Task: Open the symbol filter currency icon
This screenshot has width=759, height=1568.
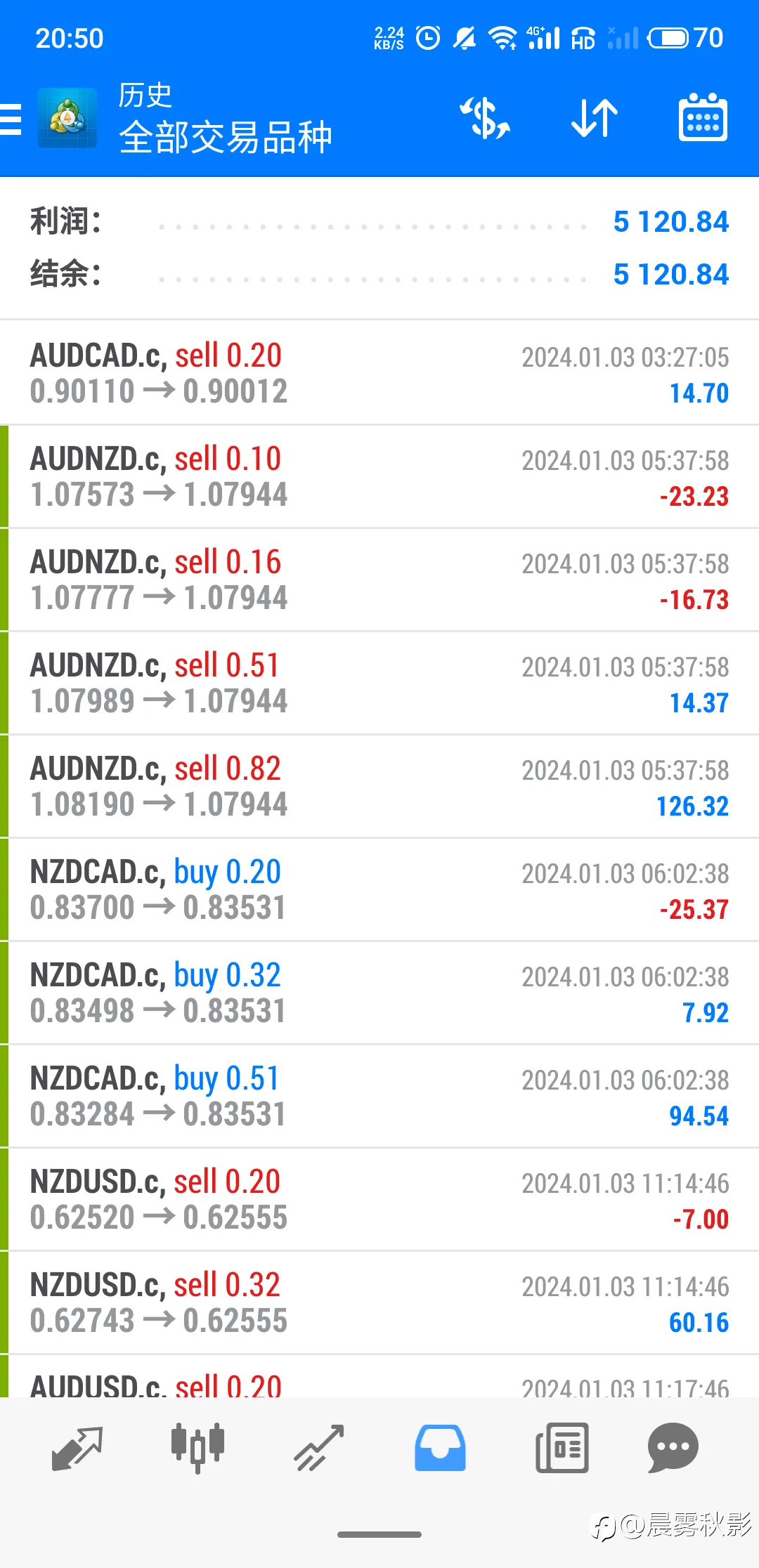Action: click(485, 118)
